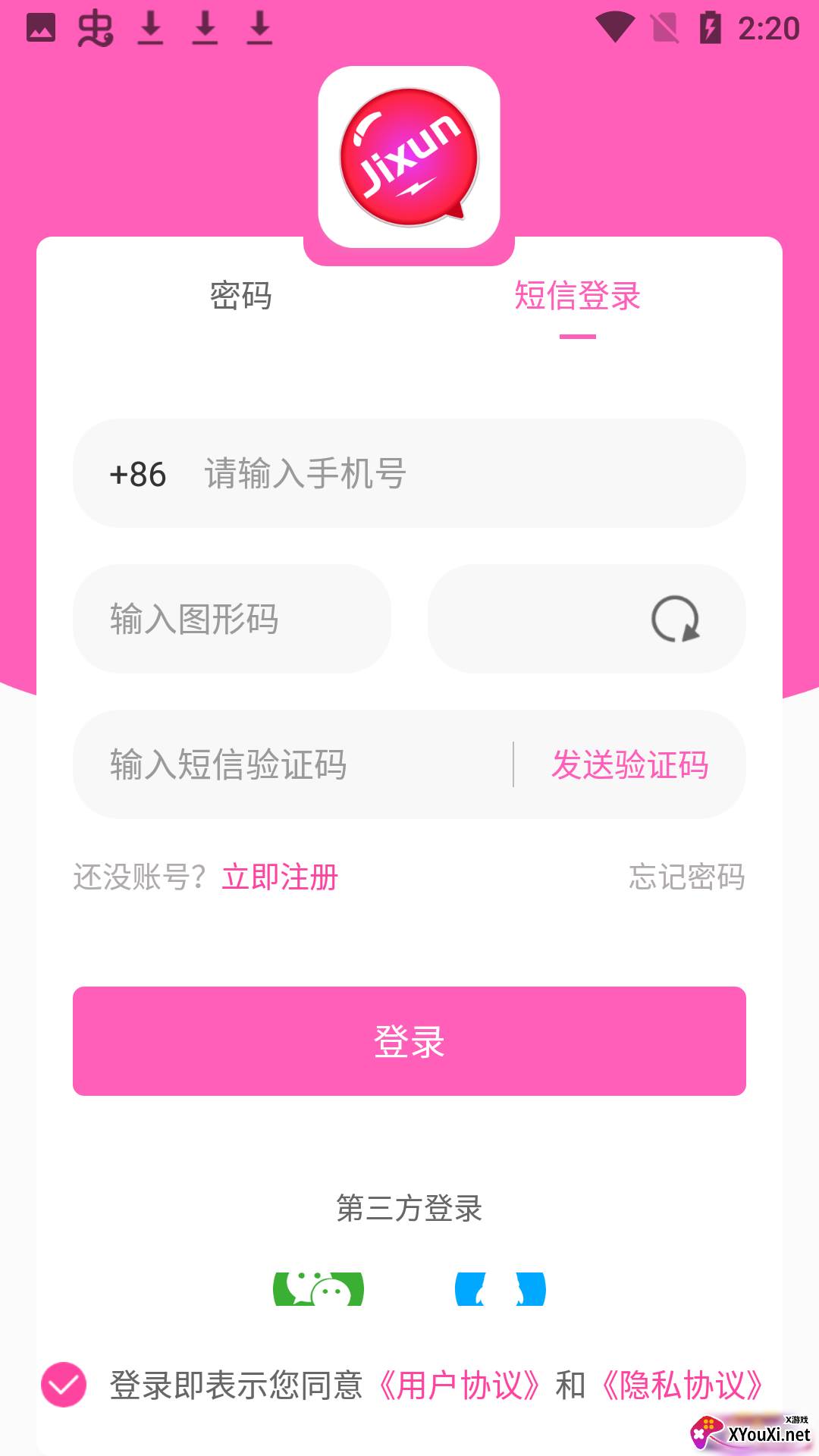Click 发送验证码 to send verification code
Image resolution: width=819 pixels, height=1456 pixels.
click(631, 766)
